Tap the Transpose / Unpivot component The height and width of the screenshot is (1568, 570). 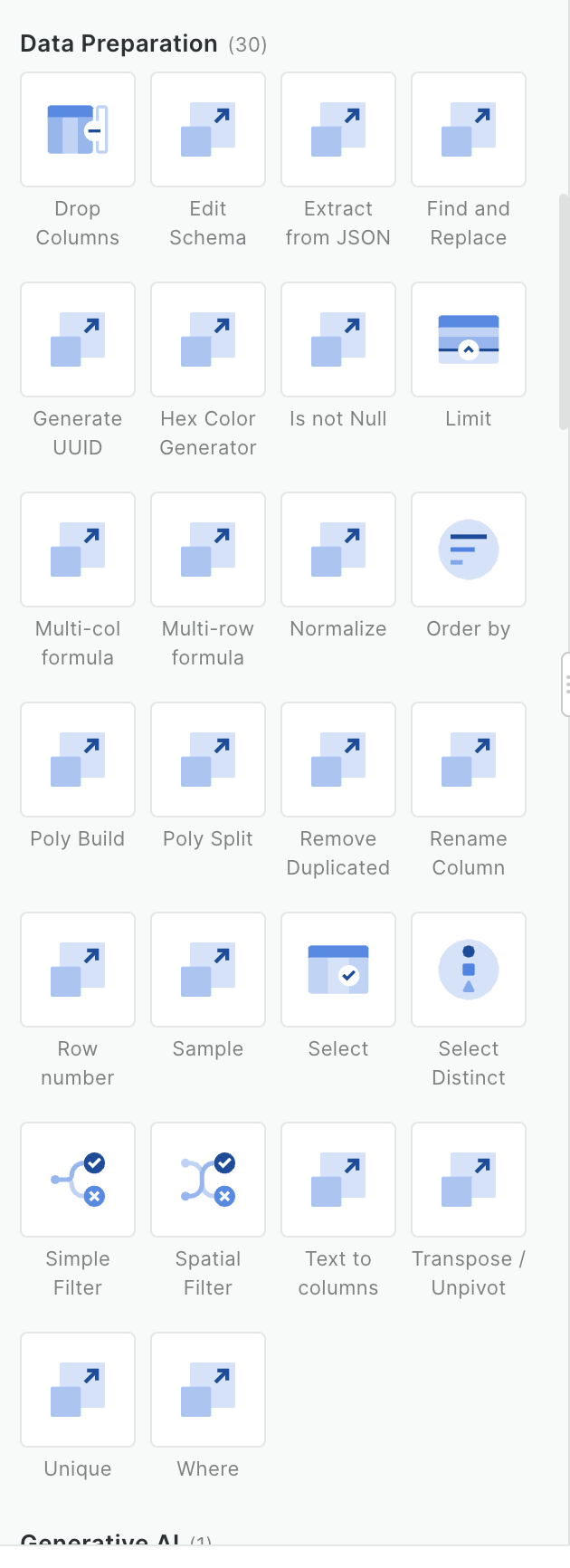pyautogui.click(x=469, y=1180)
